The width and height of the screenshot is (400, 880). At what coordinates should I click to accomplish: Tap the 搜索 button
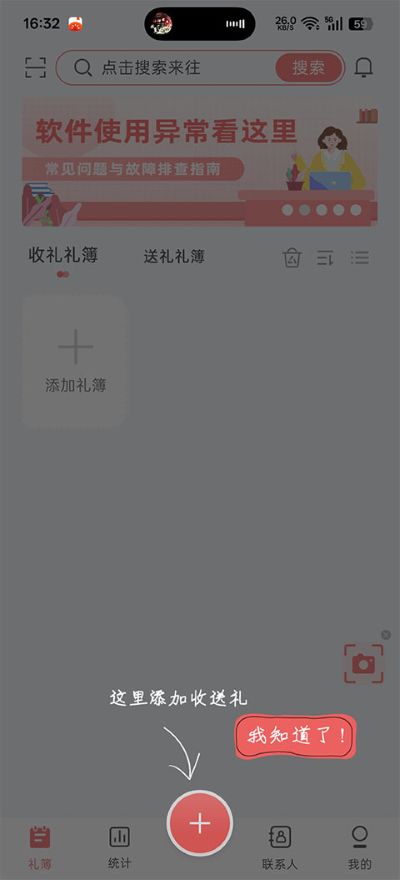(308, 68)
